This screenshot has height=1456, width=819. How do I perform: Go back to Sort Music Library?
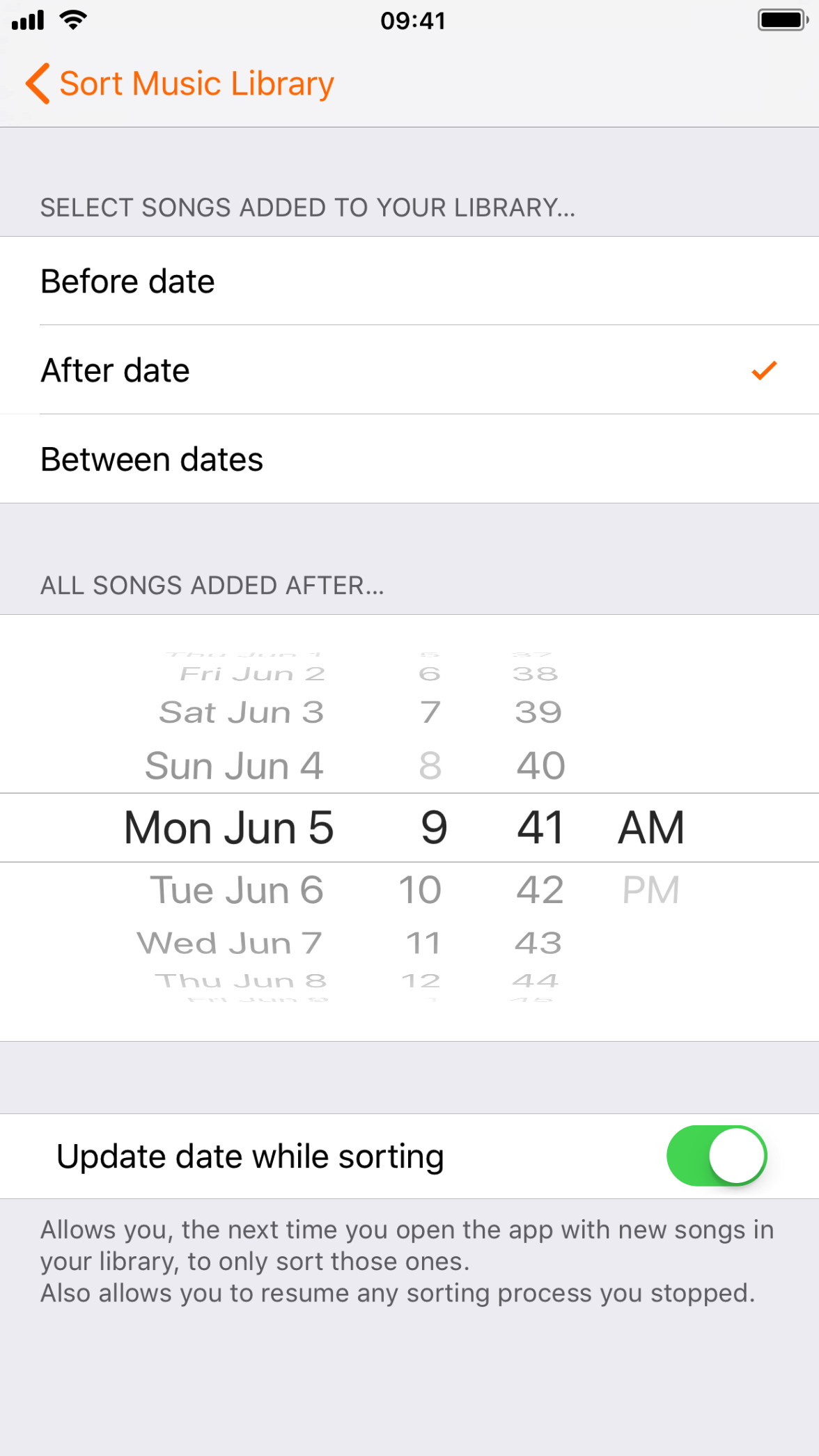[x=180, y=84]
